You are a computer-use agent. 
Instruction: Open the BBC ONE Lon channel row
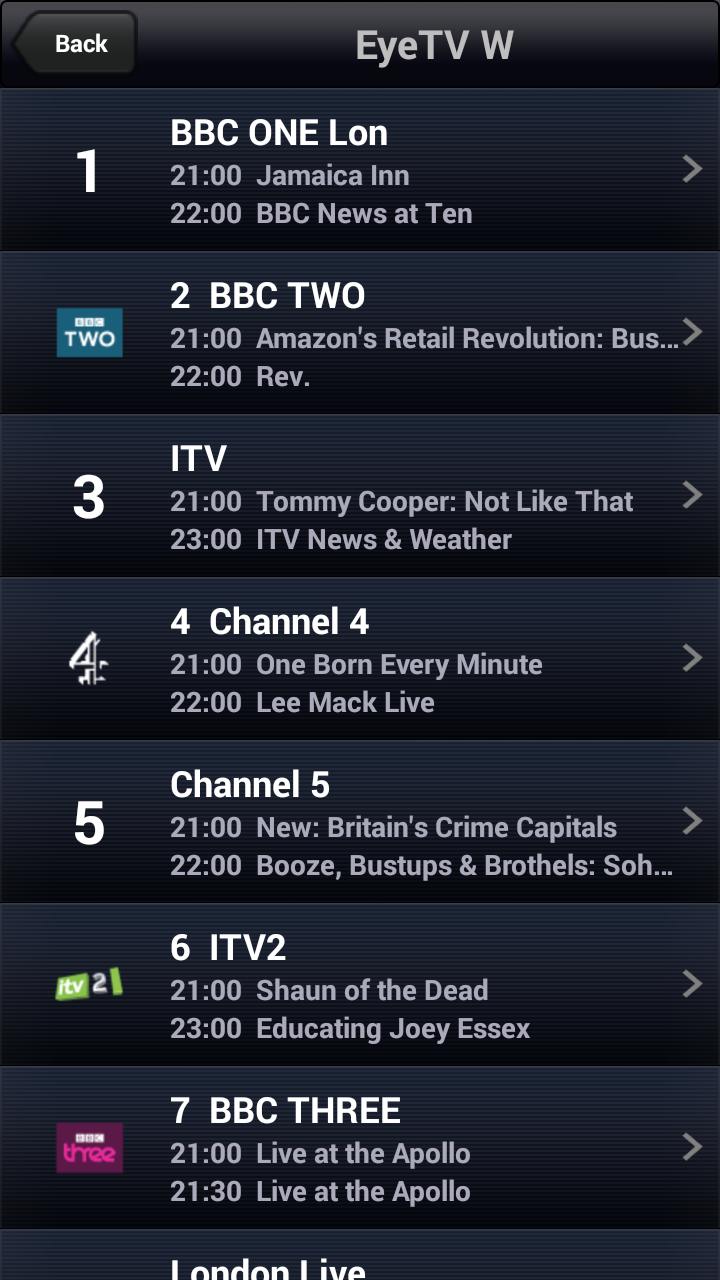[x=360, y=171]
